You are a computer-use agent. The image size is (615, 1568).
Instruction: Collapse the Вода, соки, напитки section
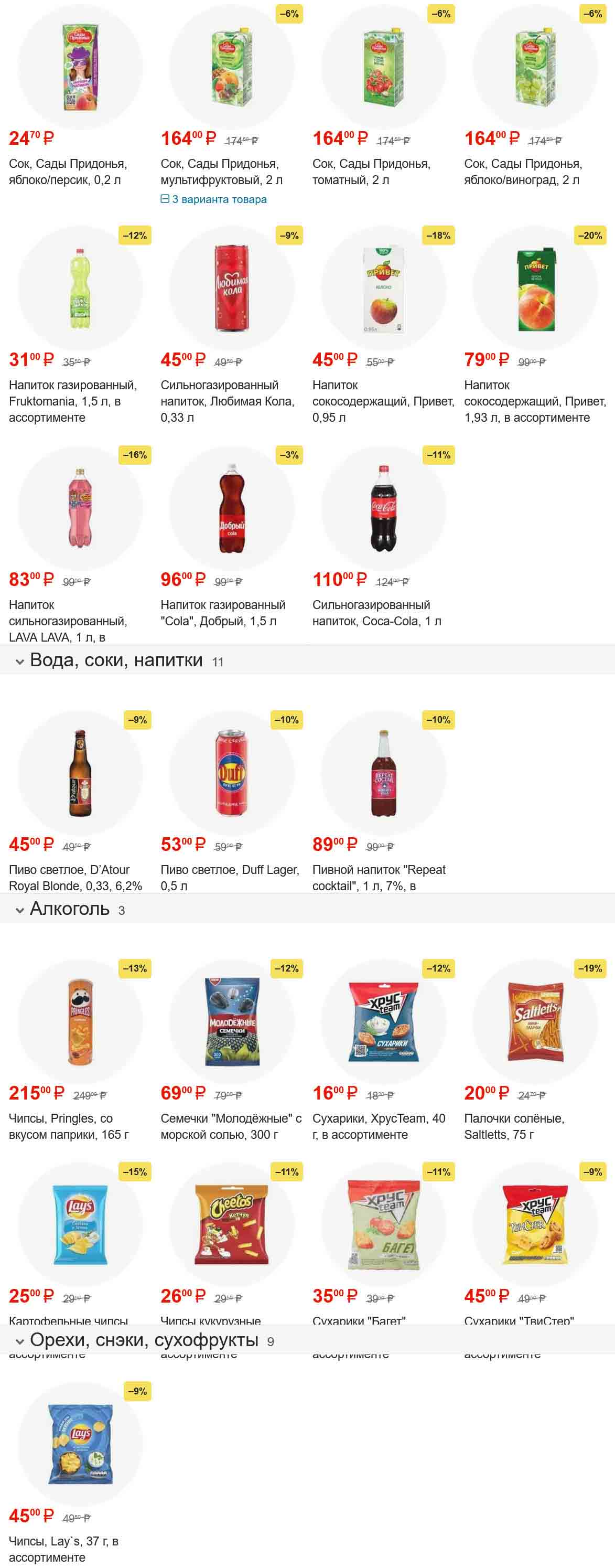pyautogui.click(x=115, y=660)
